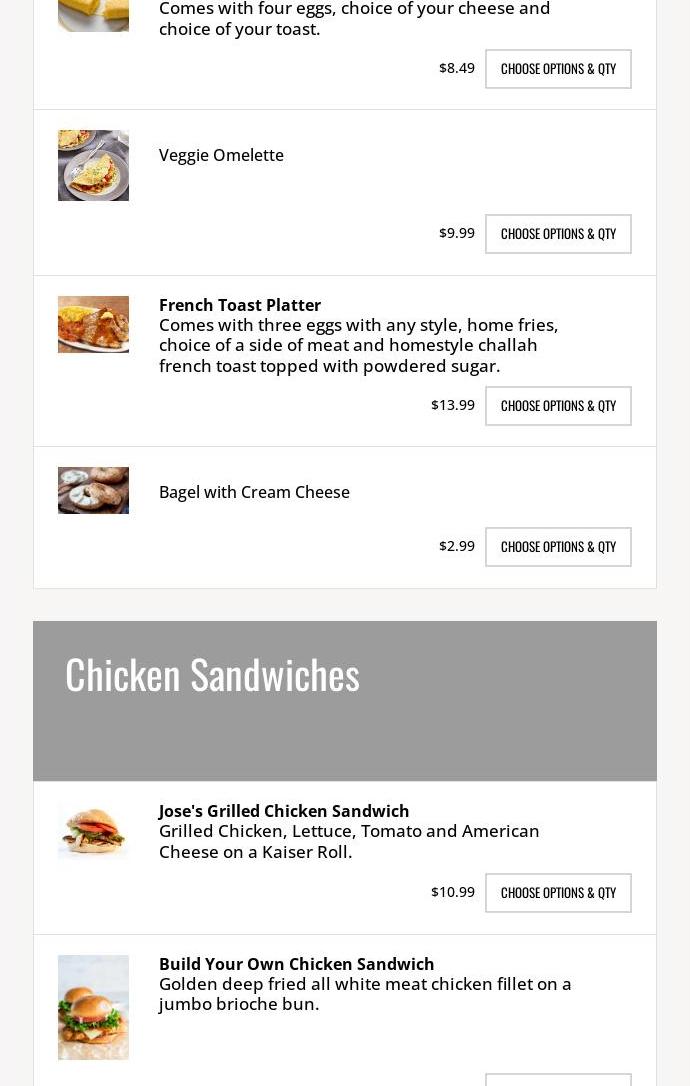Choose options for the $8.49 egg dish

[x=558, y=69]
